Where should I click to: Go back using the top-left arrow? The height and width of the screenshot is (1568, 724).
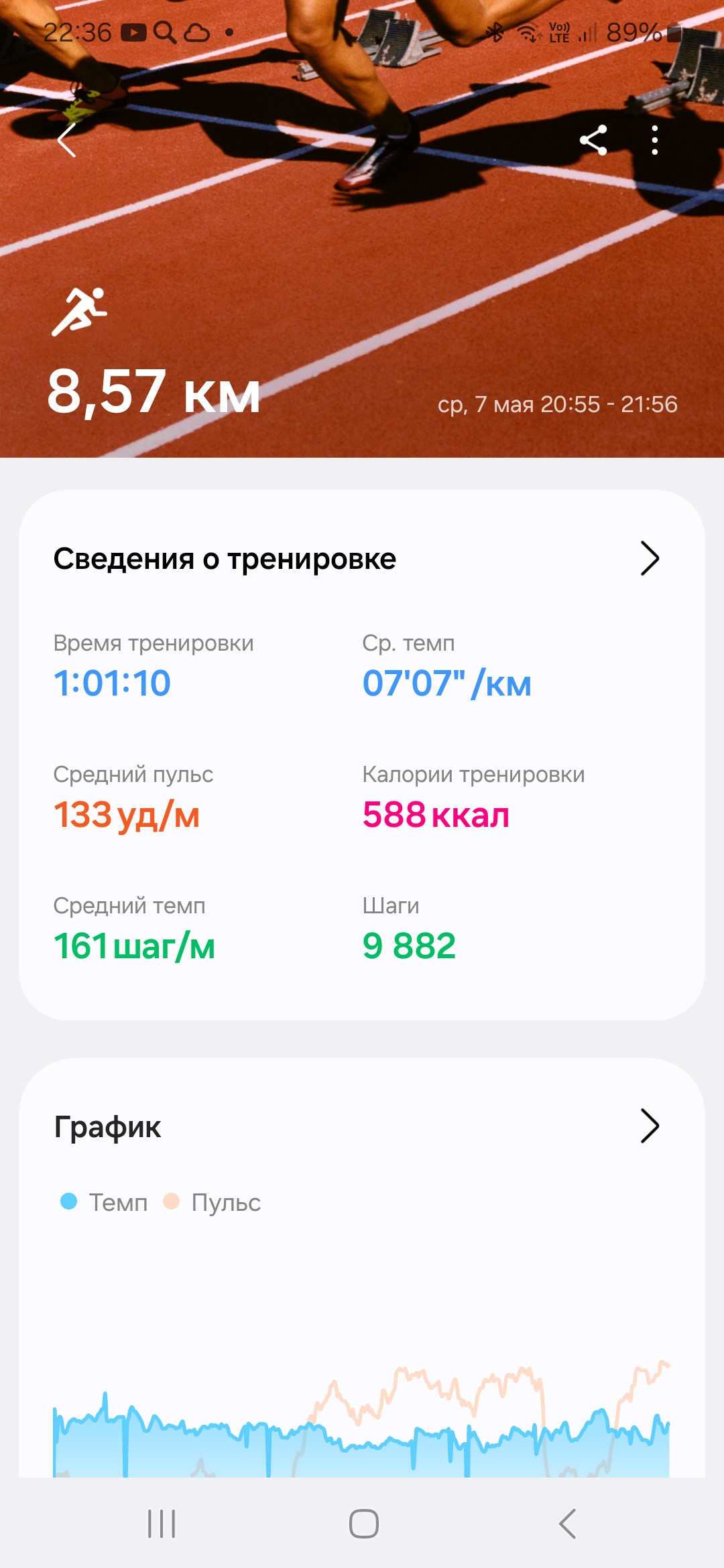click(x=66, y=140)
